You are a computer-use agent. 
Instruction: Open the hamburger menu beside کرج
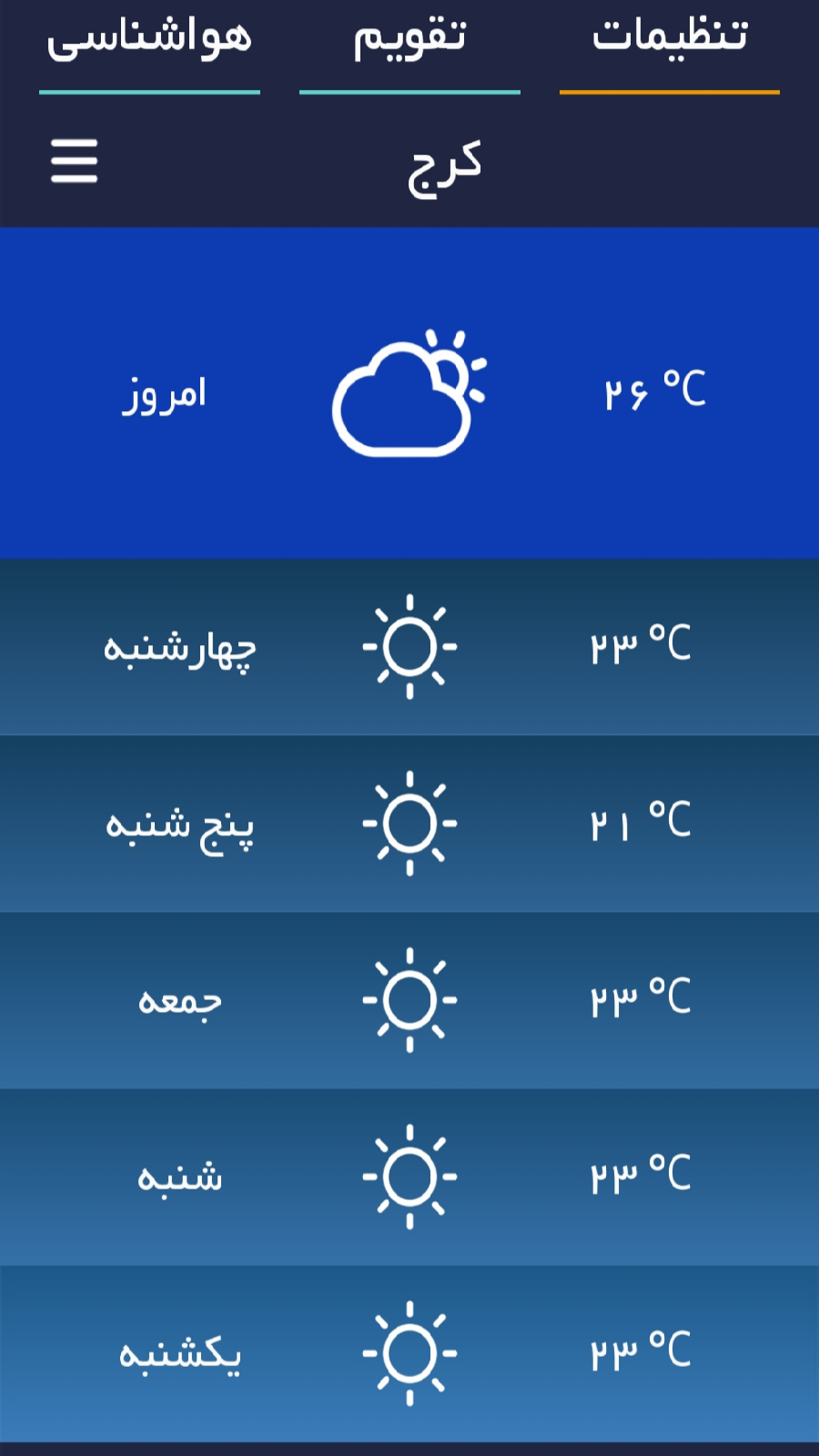[x=74, y=161]
